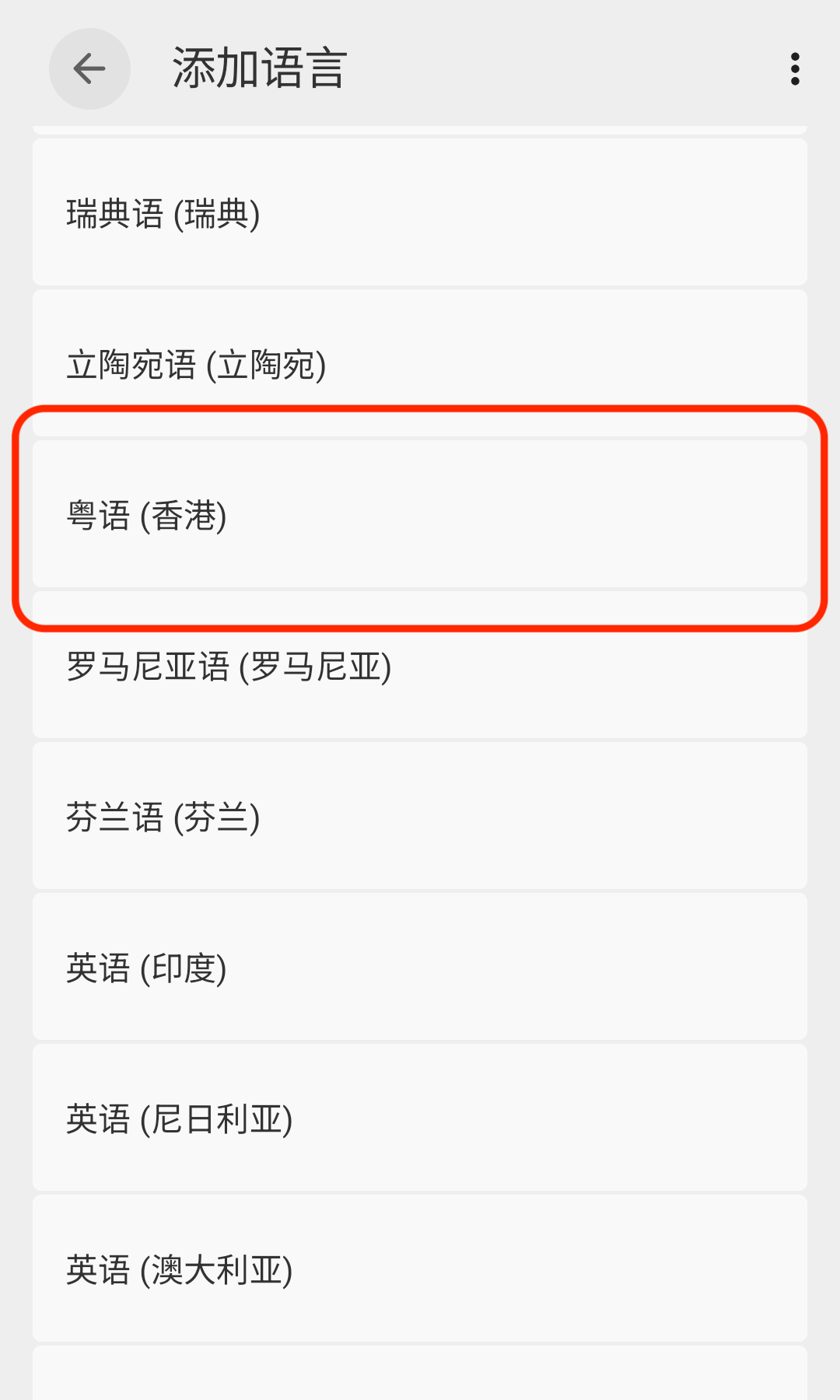The height and width of the screenshot is (1400, 840).
Task: Select 罗马尼亚语 (罗马尼亚) language entry
Action: (x=420, y=666)
